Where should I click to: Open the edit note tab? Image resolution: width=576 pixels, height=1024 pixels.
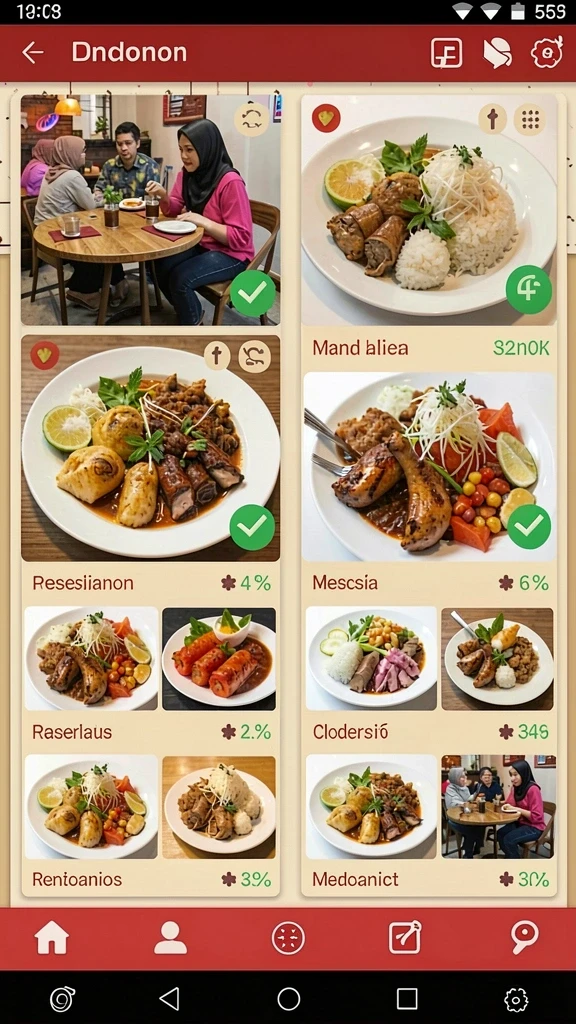pyautogui.click(x=406, y=938)
